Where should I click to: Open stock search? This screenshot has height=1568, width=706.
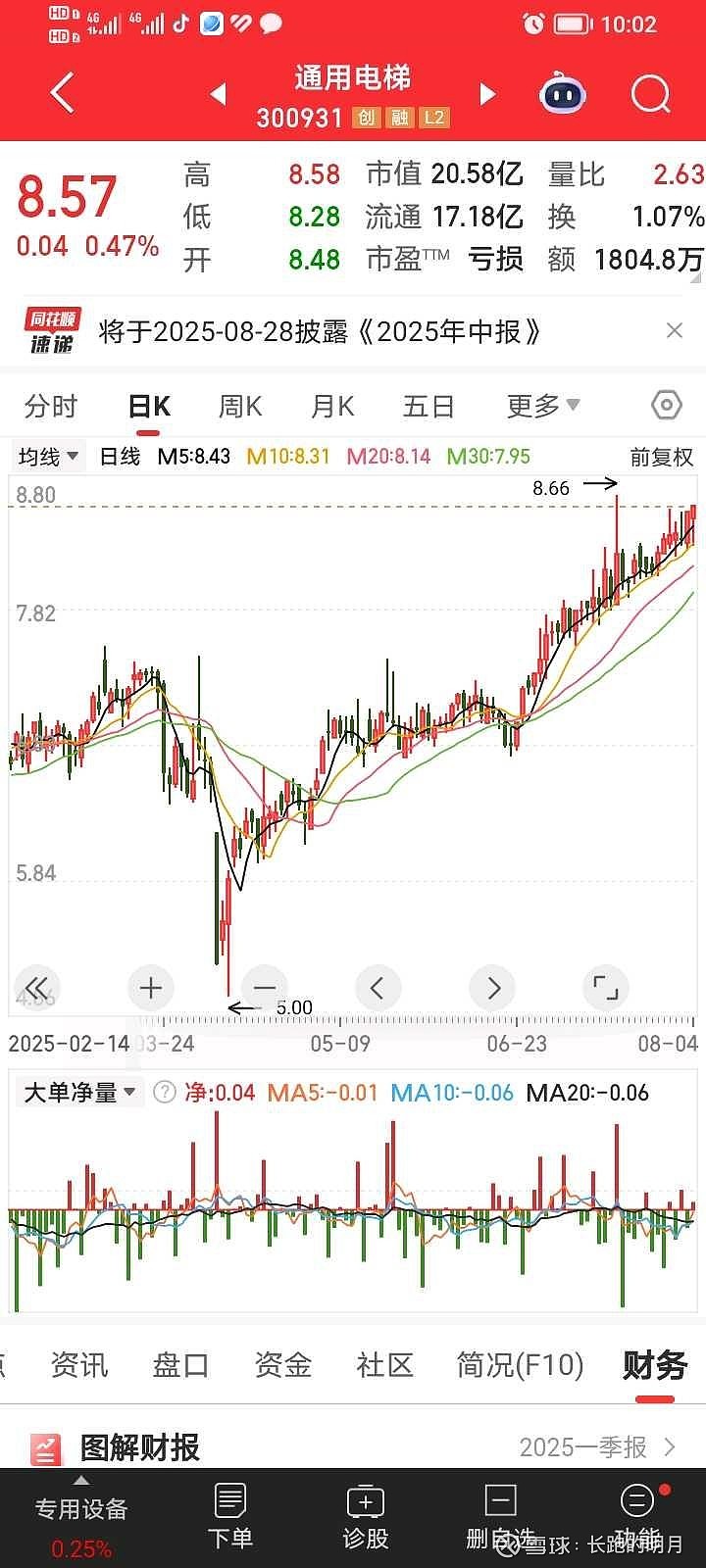coord(650,95)
